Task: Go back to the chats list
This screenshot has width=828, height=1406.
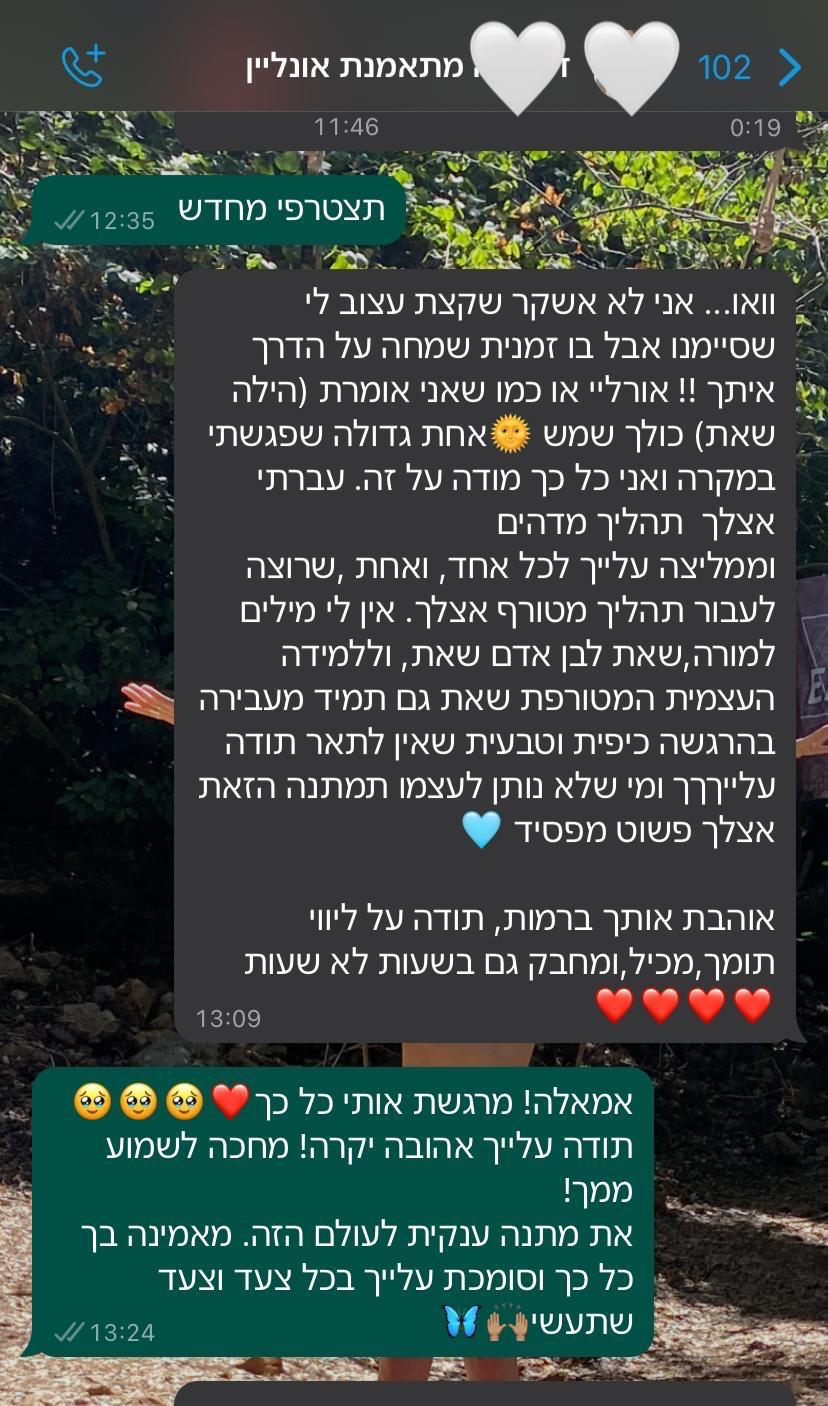Action: (788, 67)
